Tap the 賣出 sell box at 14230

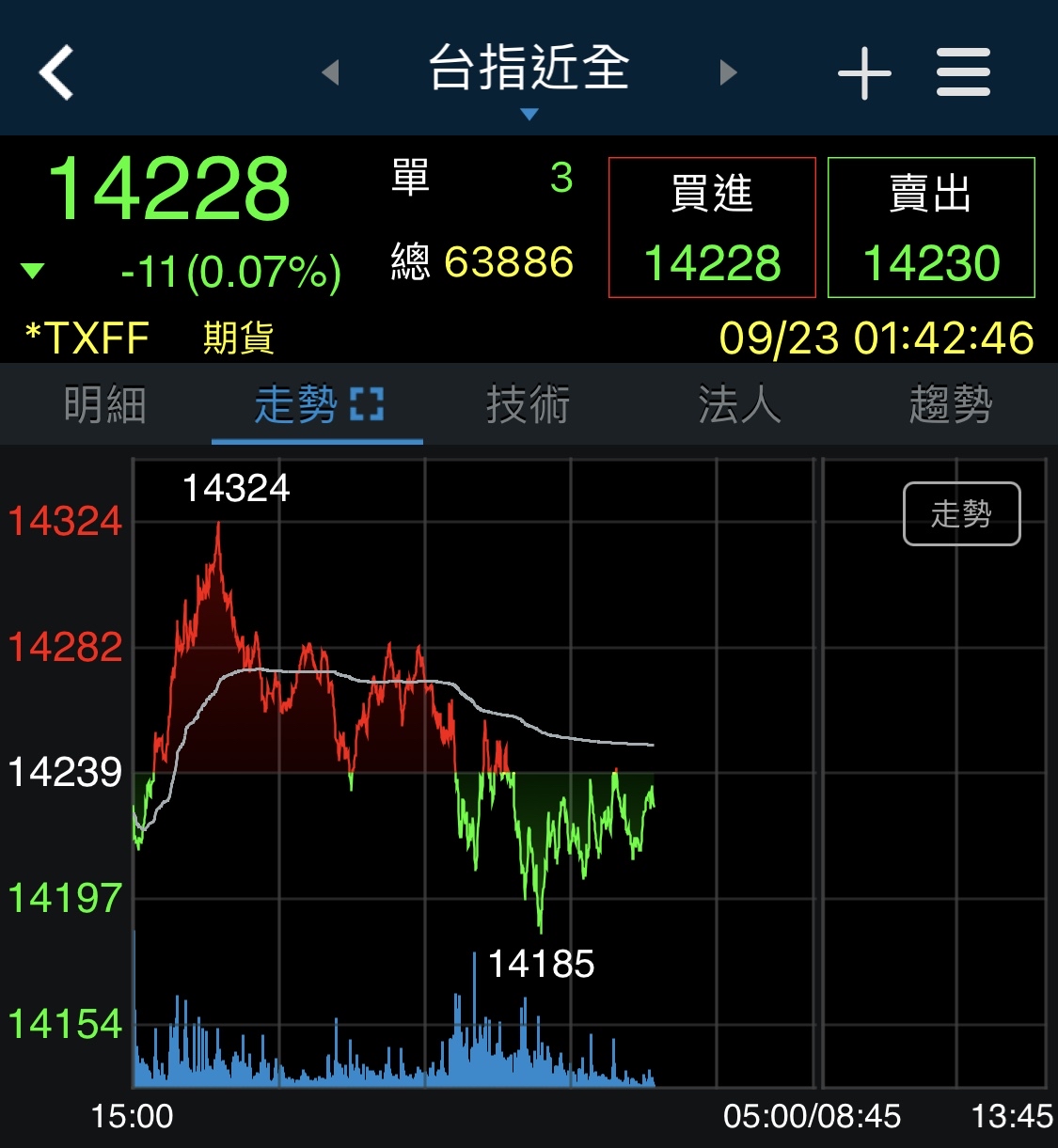pyautogui.click(x=931, y=228)
